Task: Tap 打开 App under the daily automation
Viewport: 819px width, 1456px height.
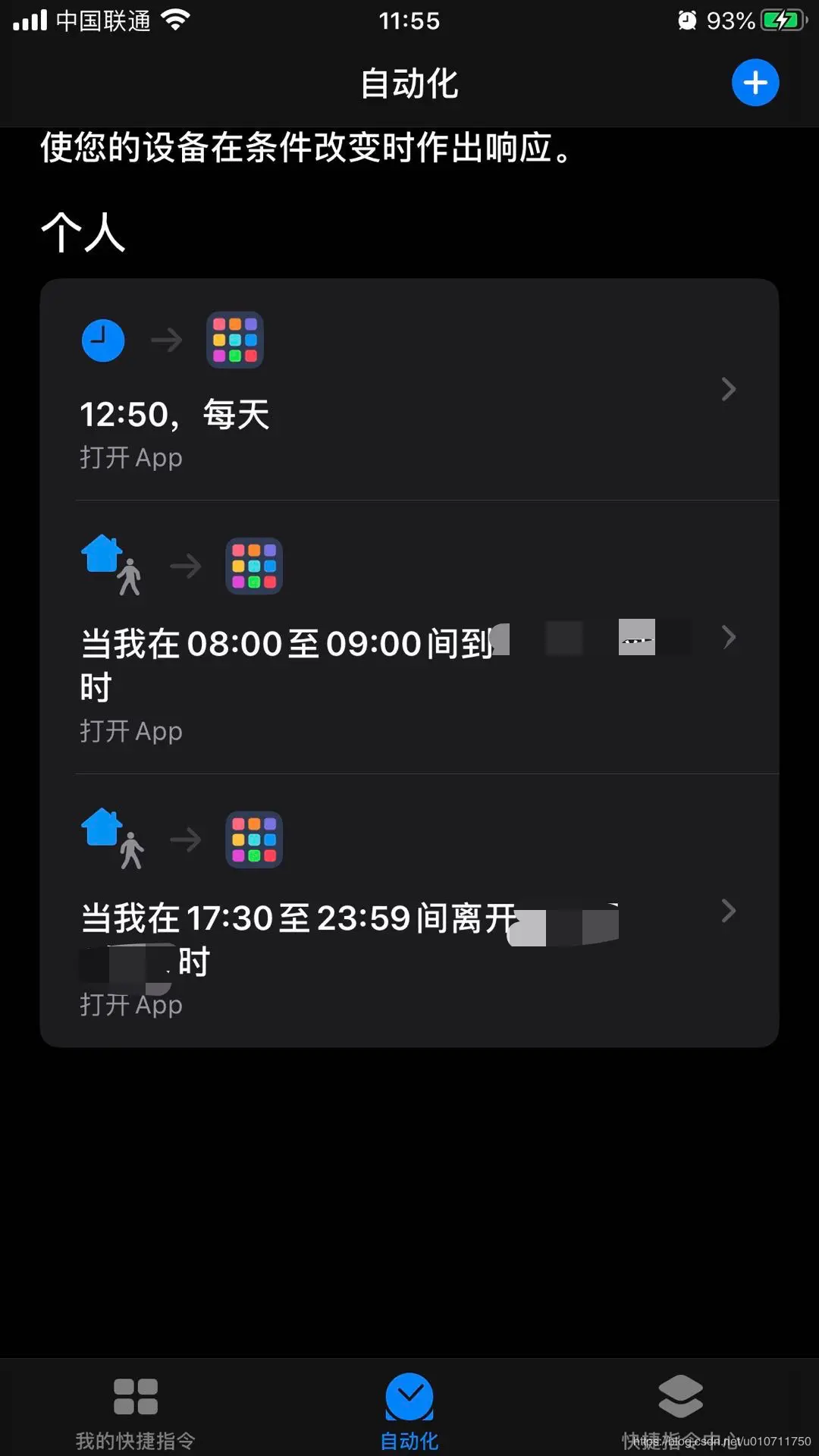Action: (x=131, y=457)
